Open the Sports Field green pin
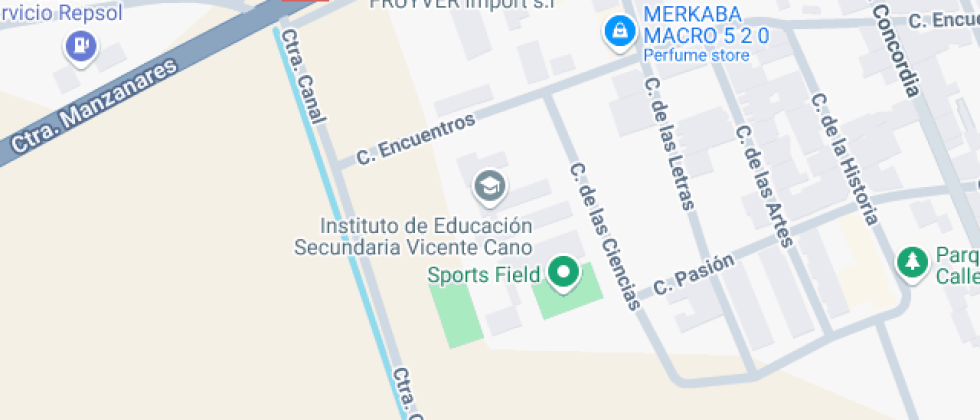 (x=564, y=273)
